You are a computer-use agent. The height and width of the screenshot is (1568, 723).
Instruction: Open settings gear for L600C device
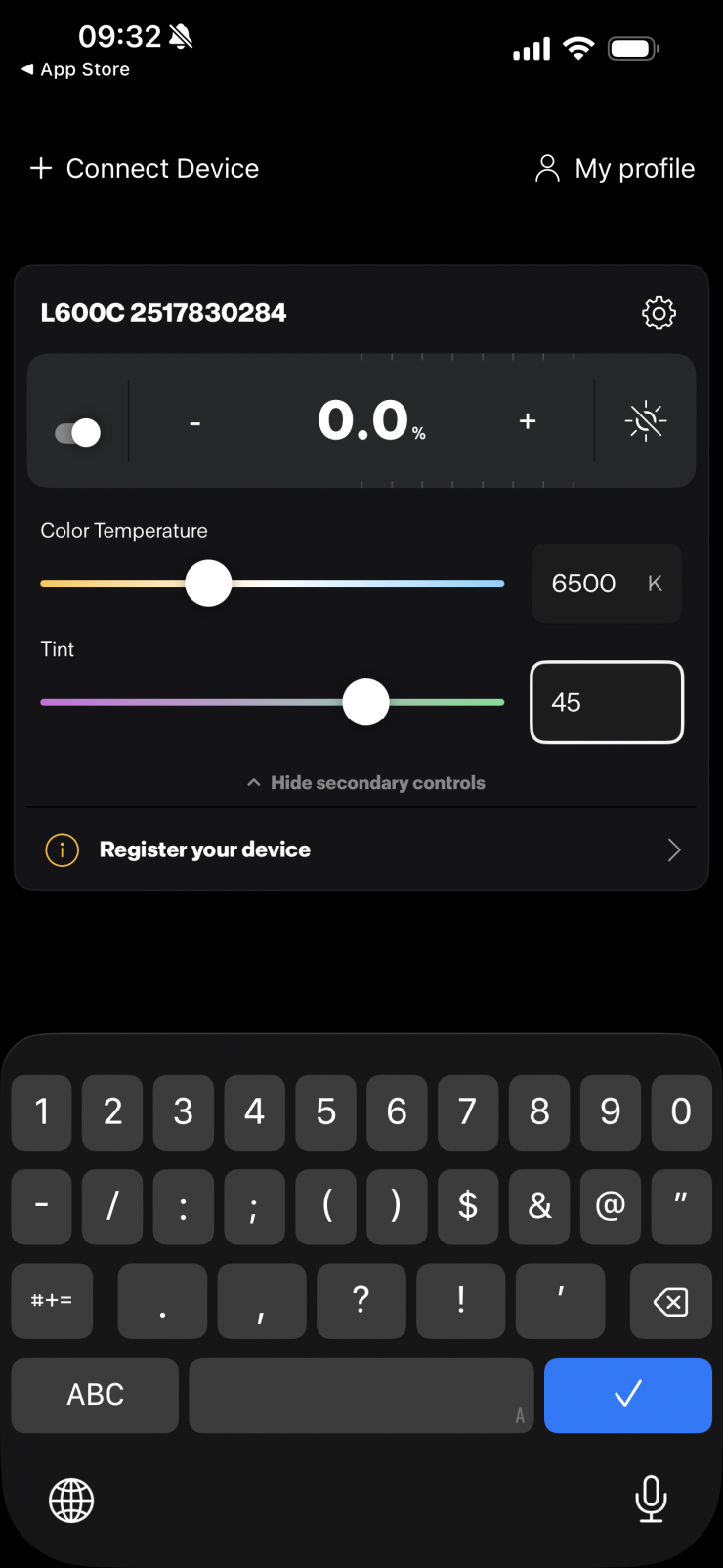pyautogui.click(x=659, y=313)
